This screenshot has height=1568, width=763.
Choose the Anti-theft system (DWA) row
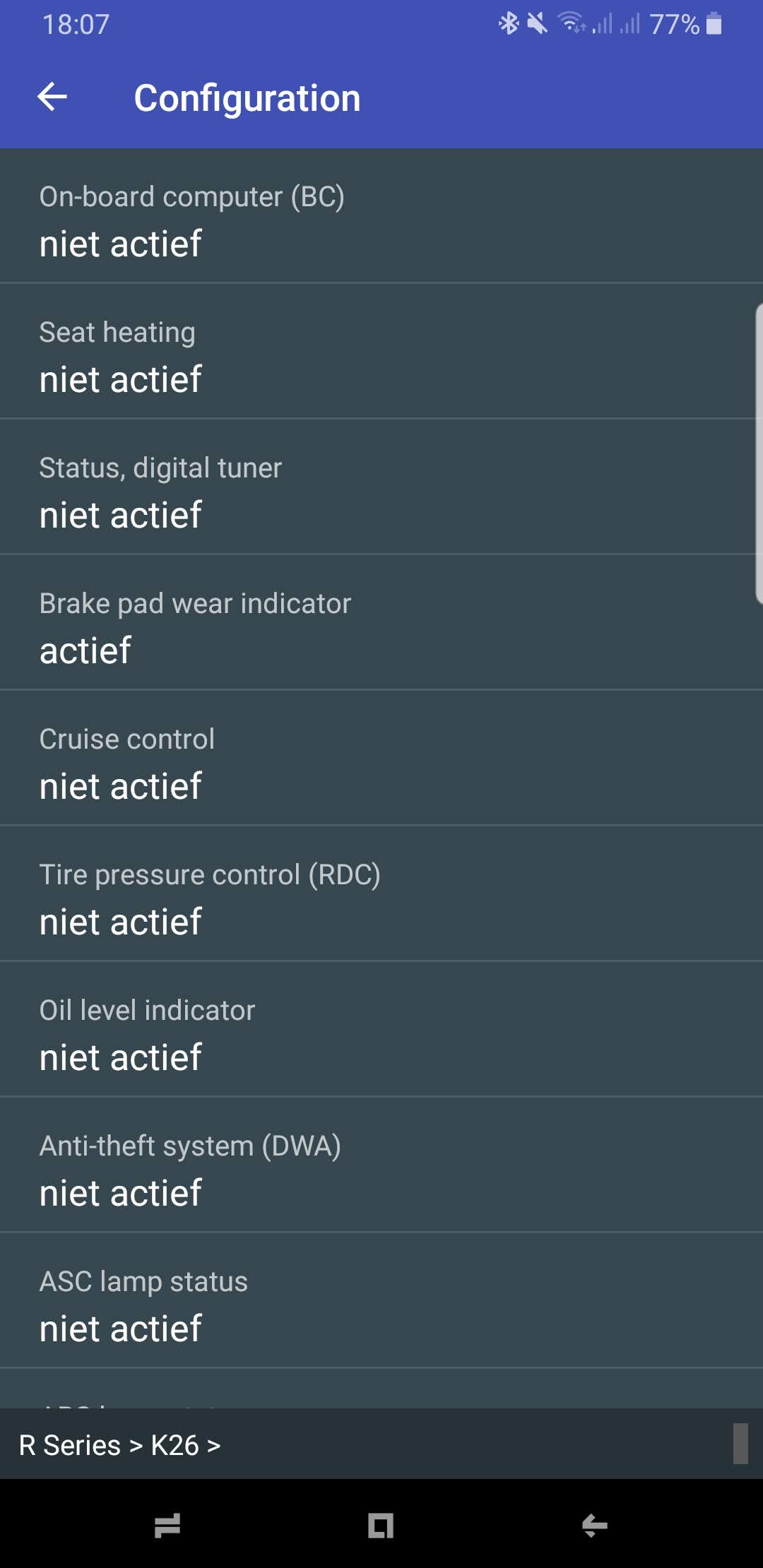pyautogui.click(x=381, y=1168)
